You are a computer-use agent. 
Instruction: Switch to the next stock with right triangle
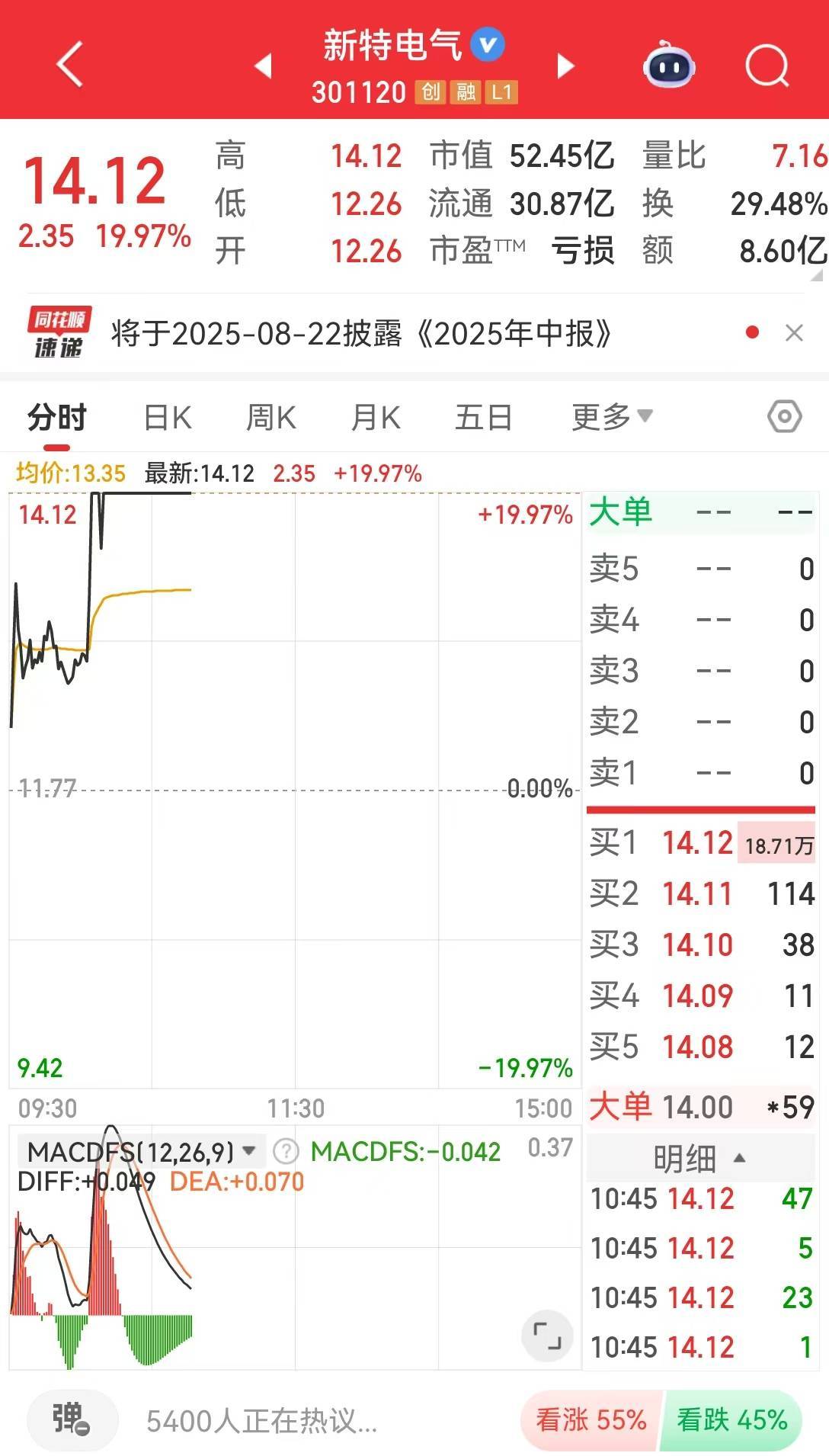point(565,66)
